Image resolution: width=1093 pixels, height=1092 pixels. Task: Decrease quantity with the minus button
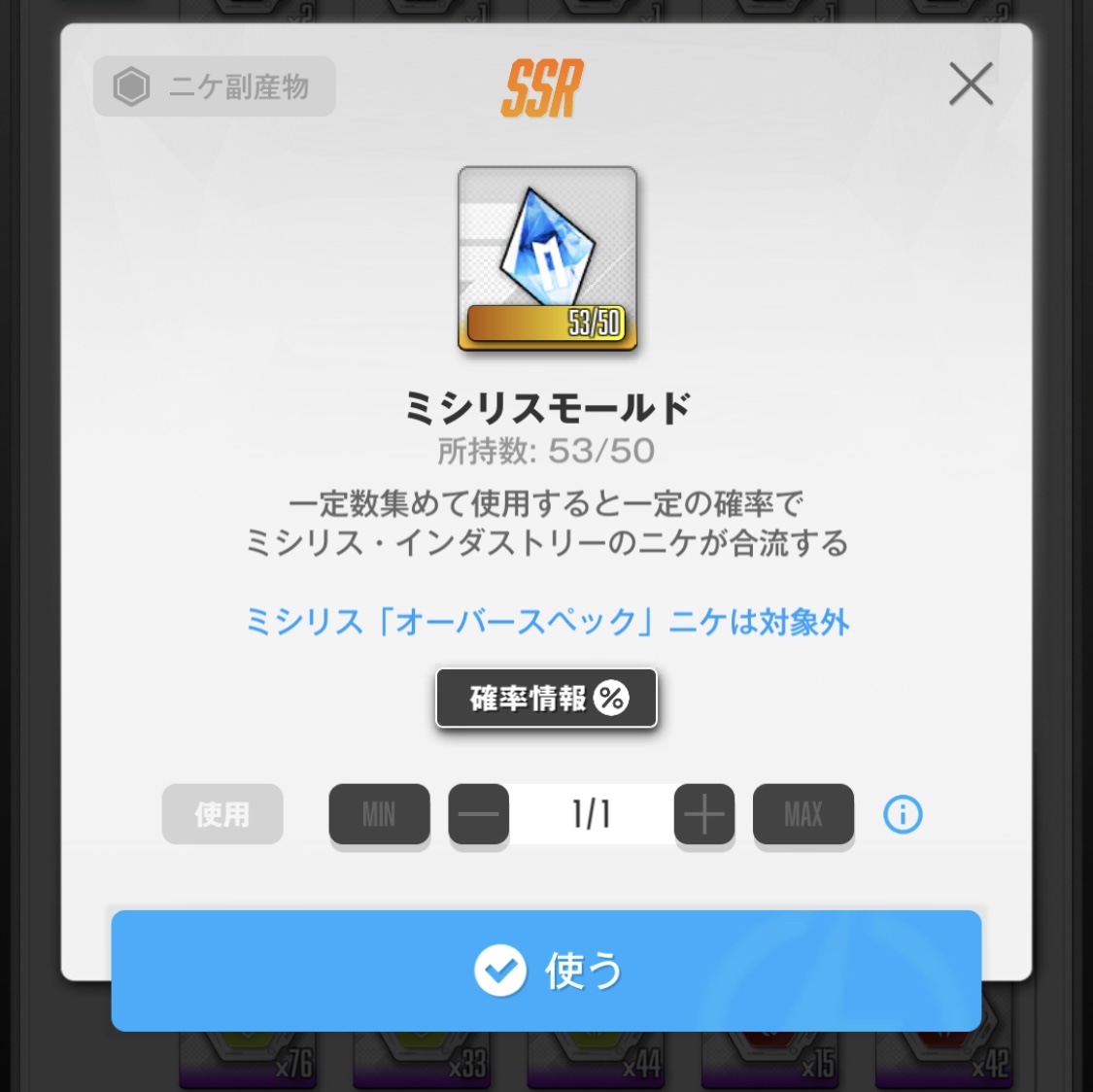(478, 814)
